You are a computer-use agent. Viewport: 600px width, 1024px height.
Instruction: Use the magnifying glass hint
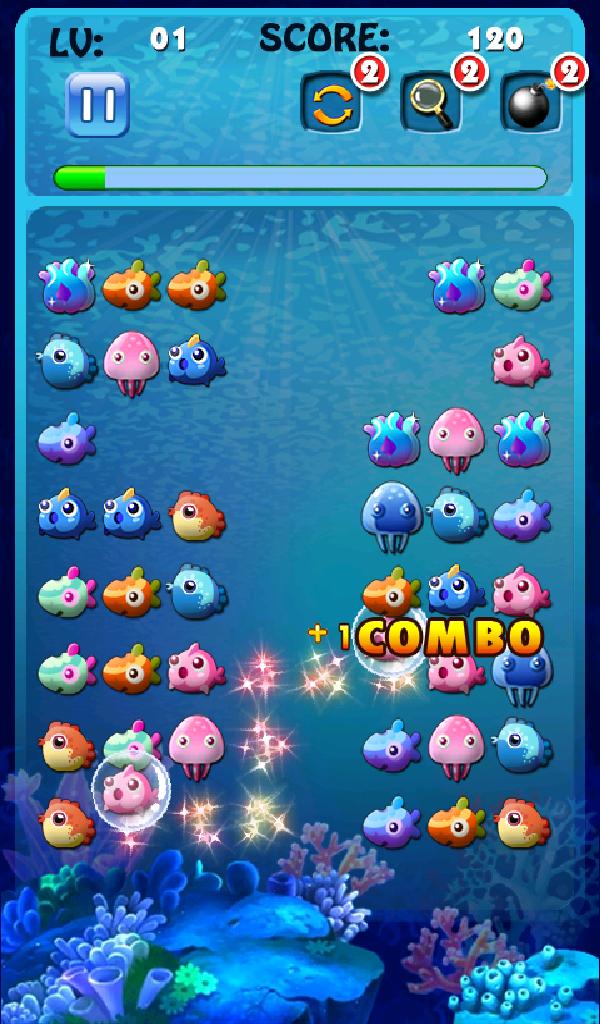click(431, 104)
